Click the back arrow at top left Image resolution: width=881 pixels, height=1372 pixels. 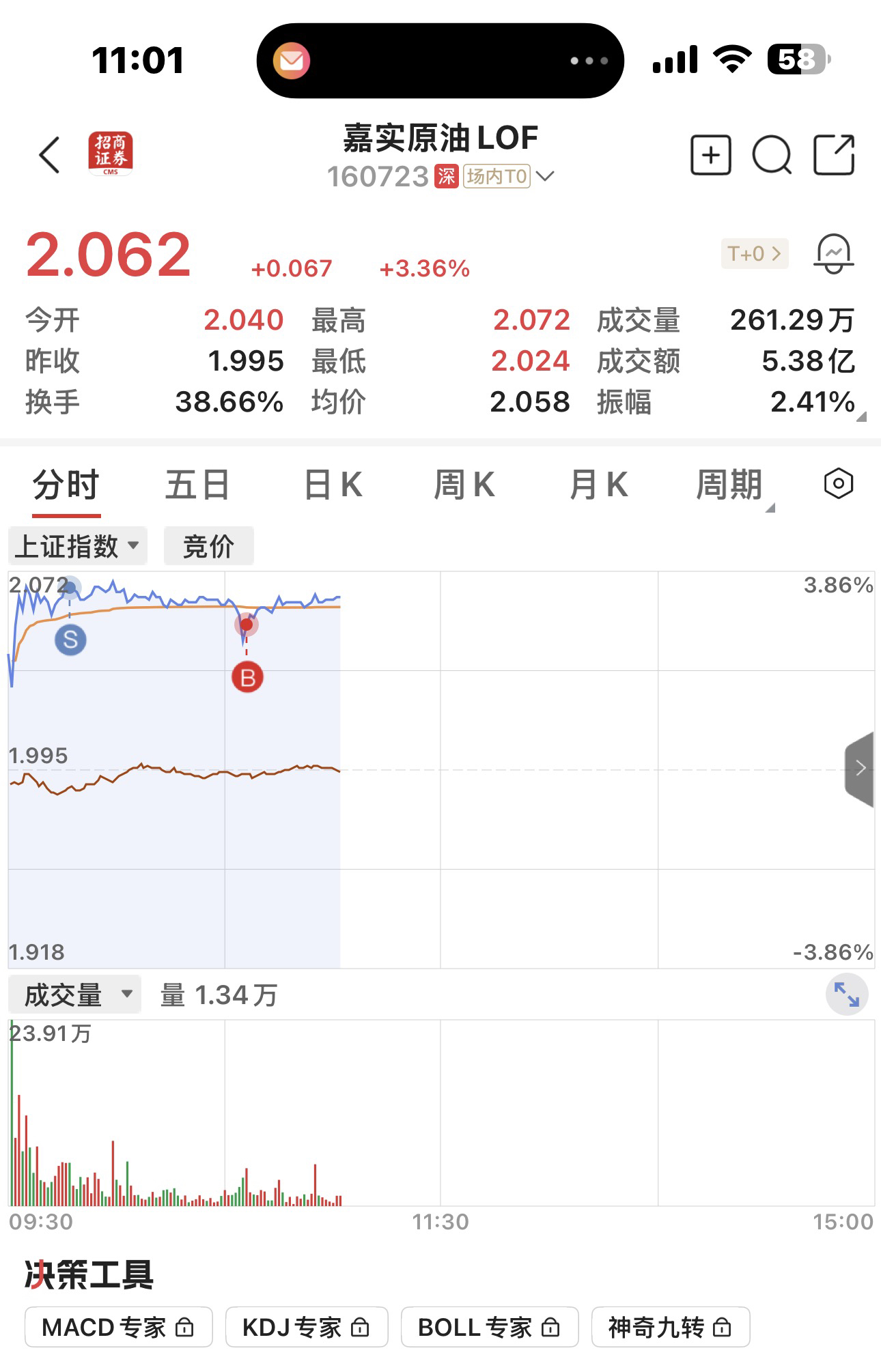[x=49, y=154]
